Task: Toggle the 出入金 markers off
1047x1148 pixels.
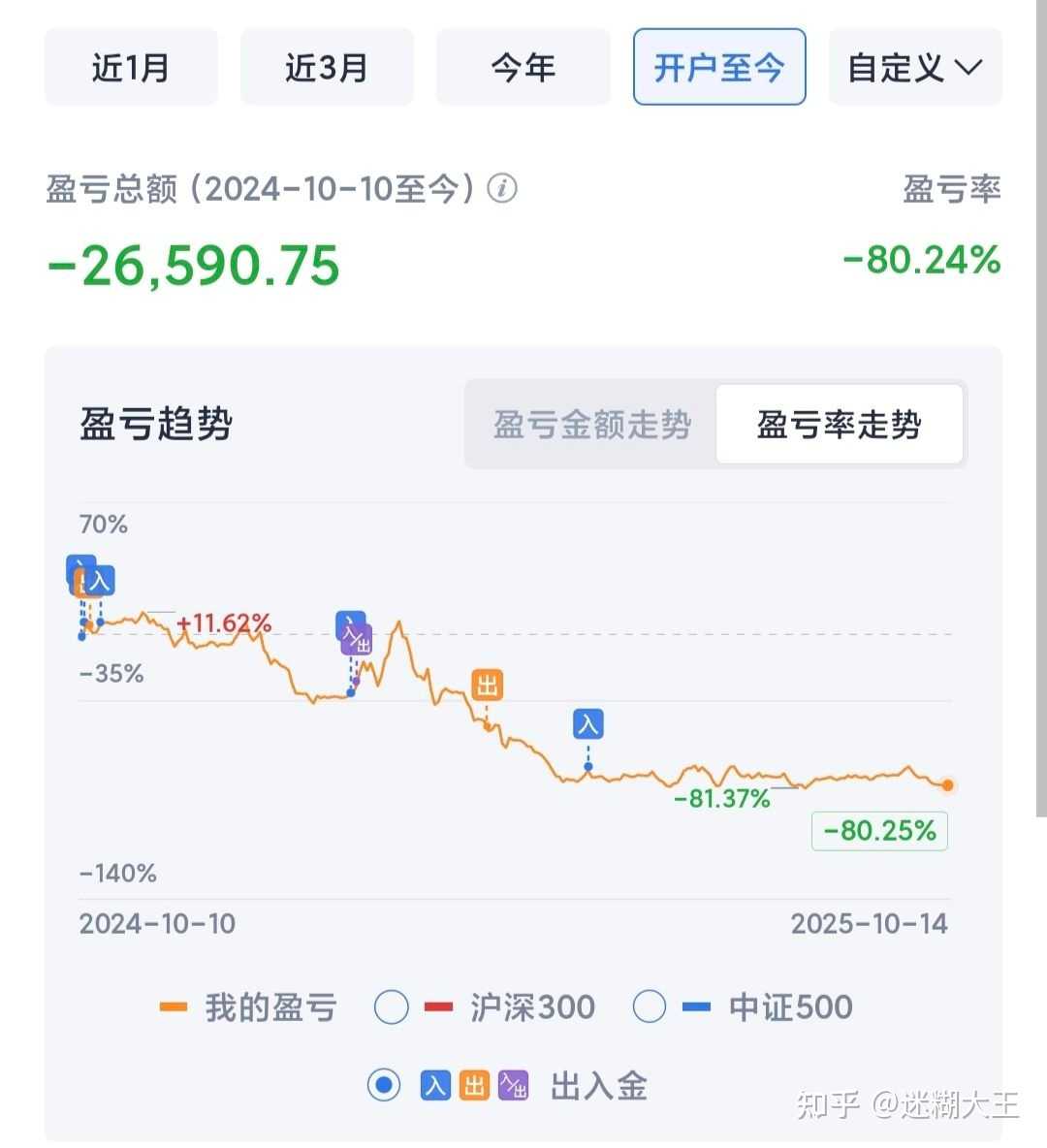Action: 385,1085
